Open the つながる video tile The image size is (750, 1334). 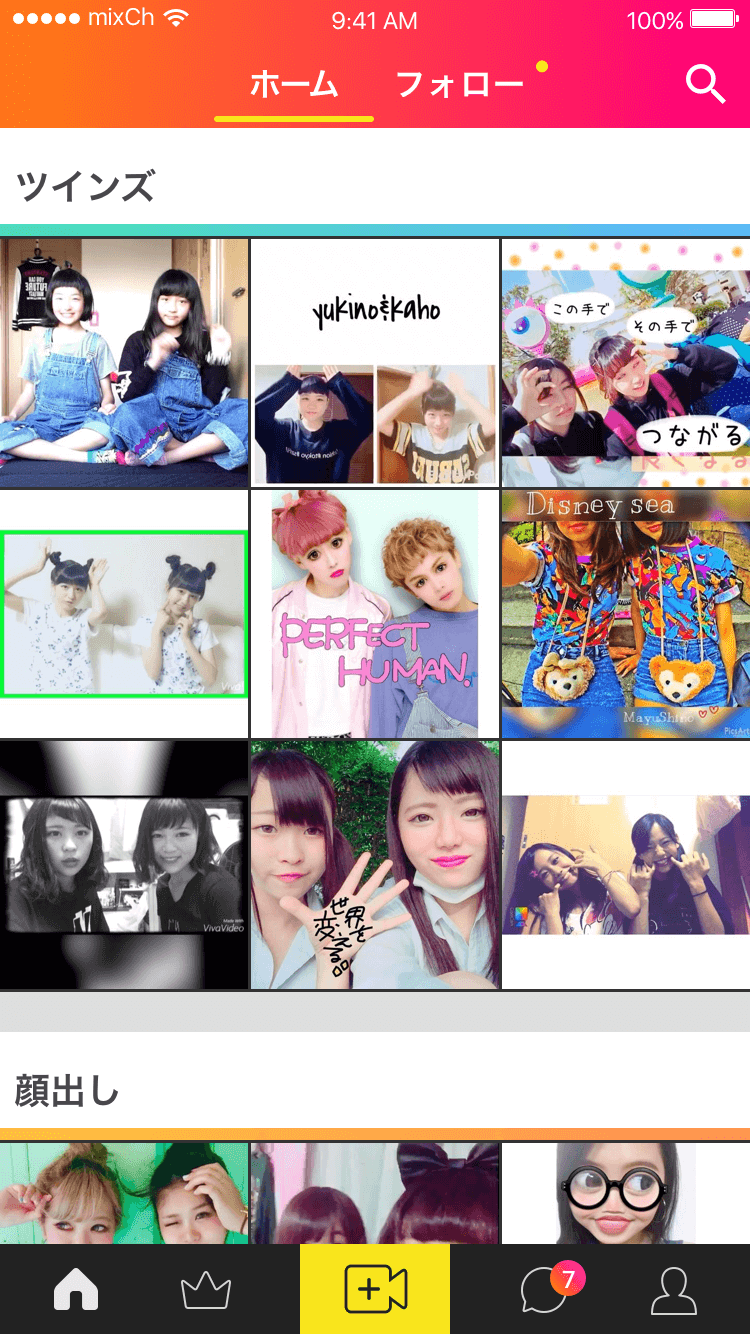coord(625,362)
